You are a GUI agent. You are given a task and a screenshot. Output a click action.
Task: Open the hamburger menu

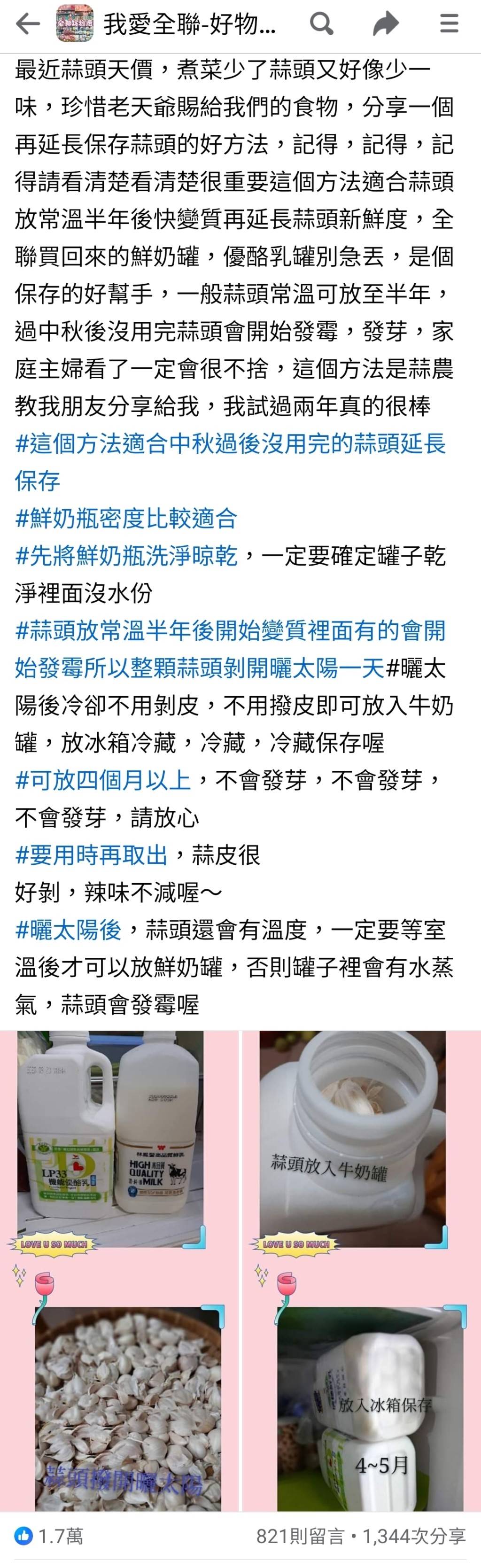tap(449, 24)
